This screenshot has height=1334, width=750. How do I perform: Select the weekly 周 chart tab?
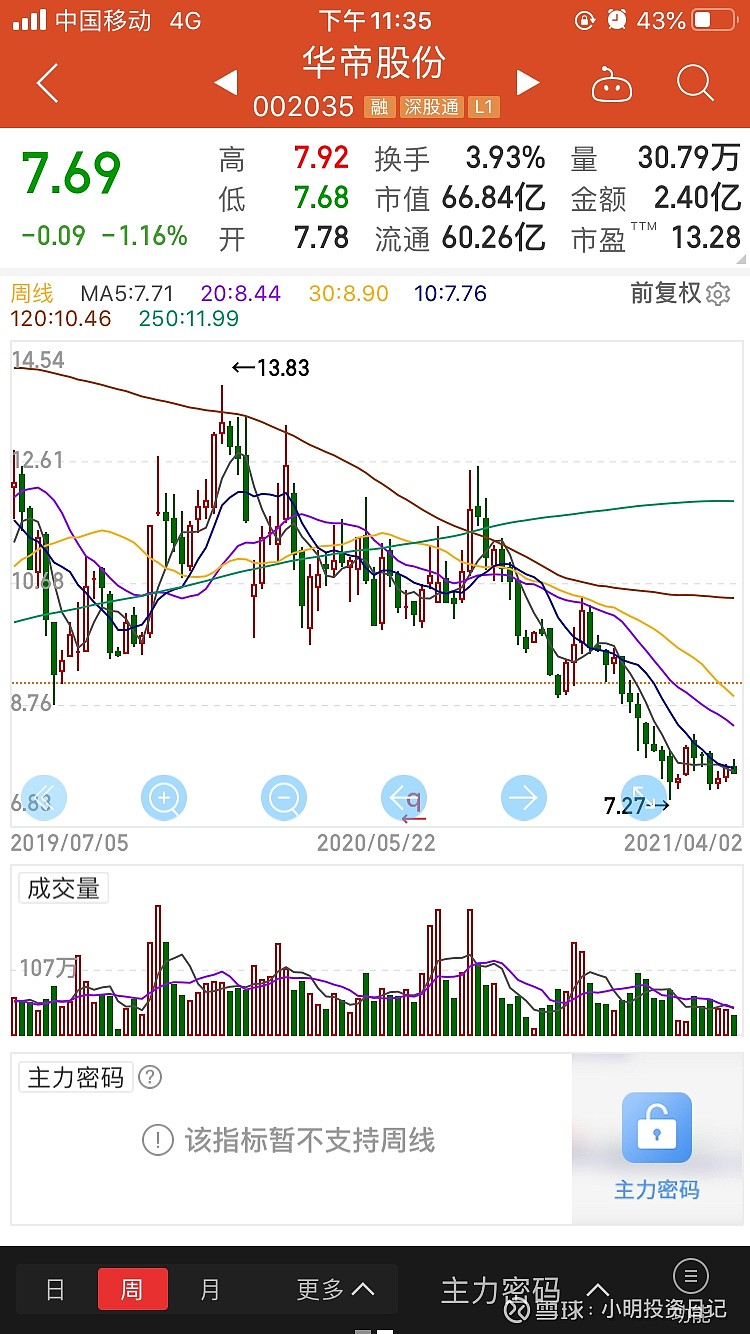132,1289
